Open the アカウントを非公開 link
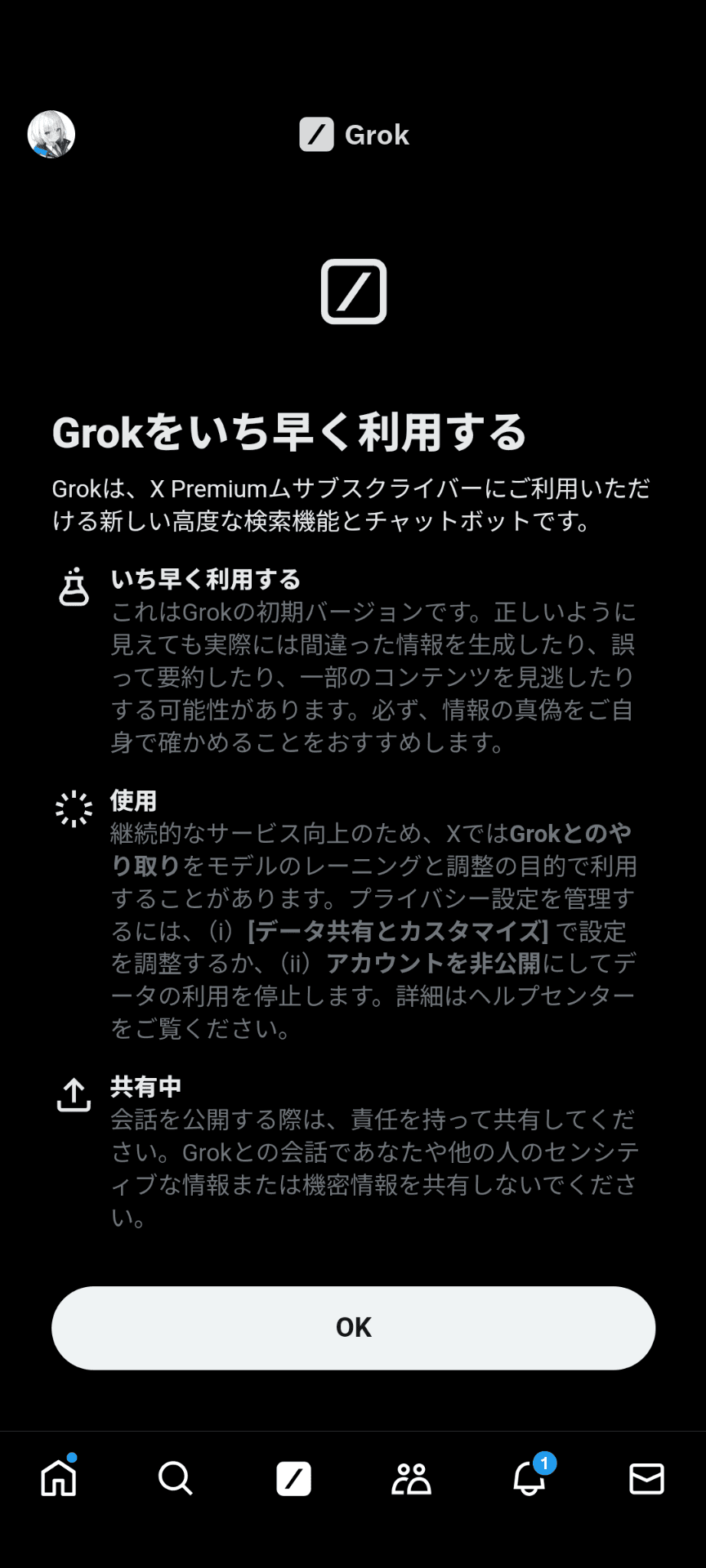This screenshot has width=706, height=1568. 433,964
